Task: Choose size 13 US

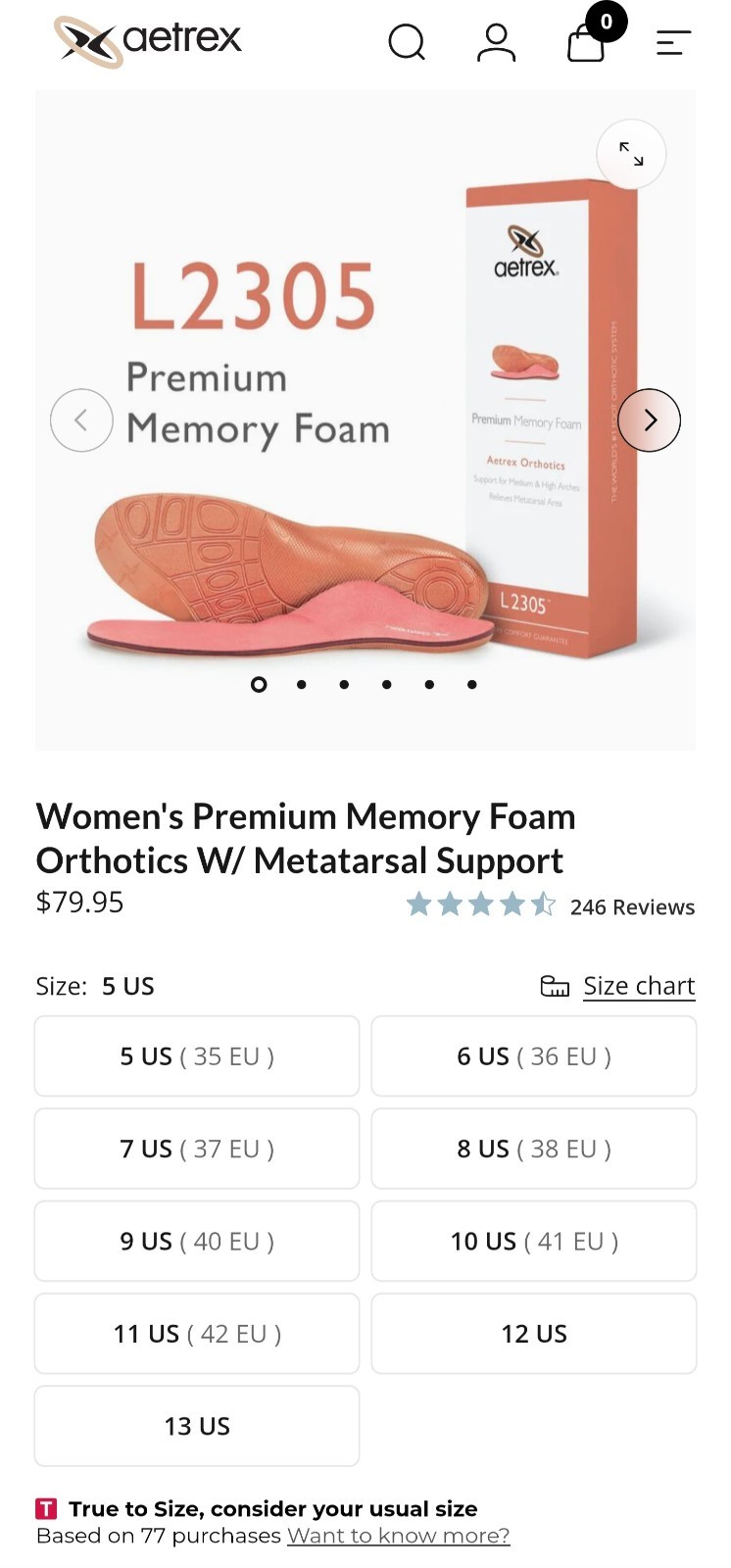Action: click(197, 1426)
